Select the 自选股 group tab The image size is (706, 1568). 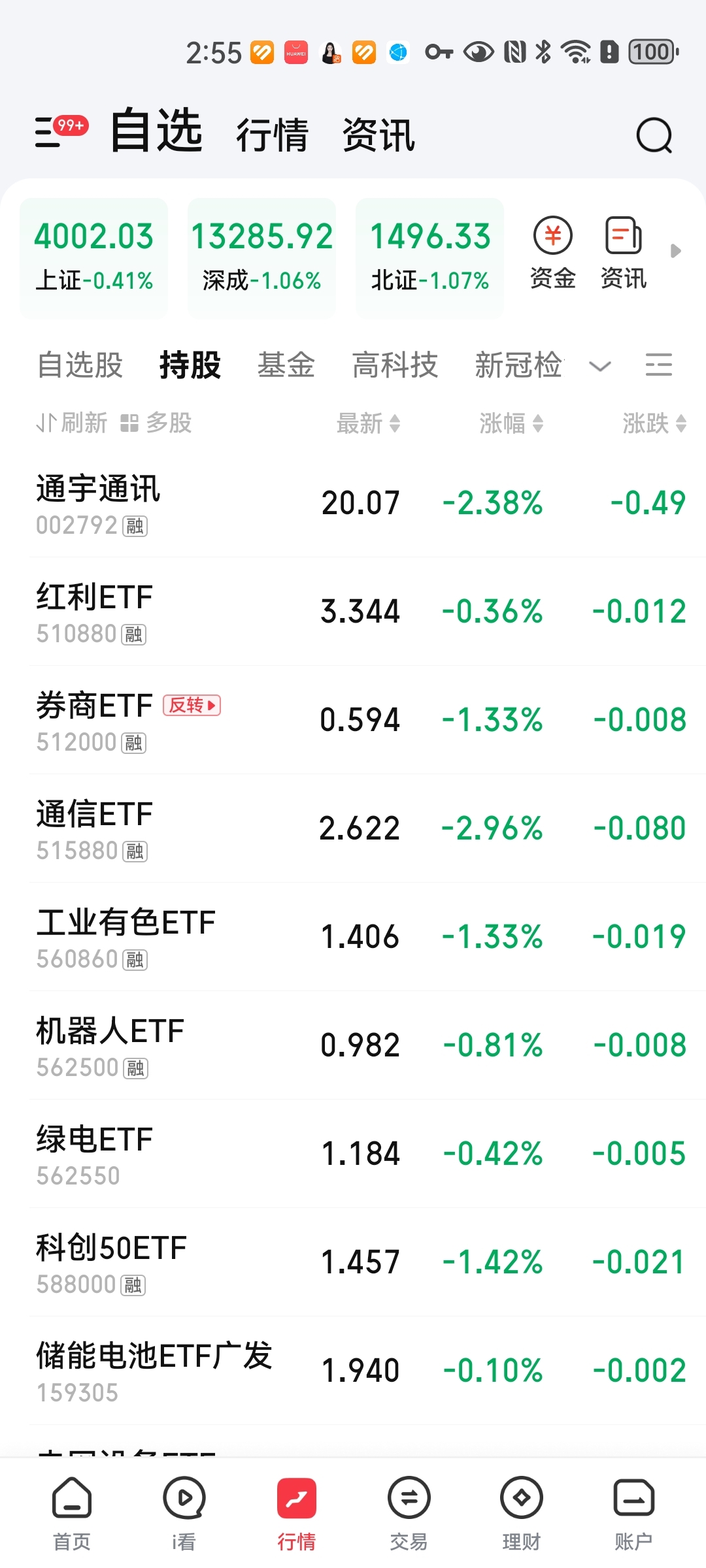[x=80, y=365]
